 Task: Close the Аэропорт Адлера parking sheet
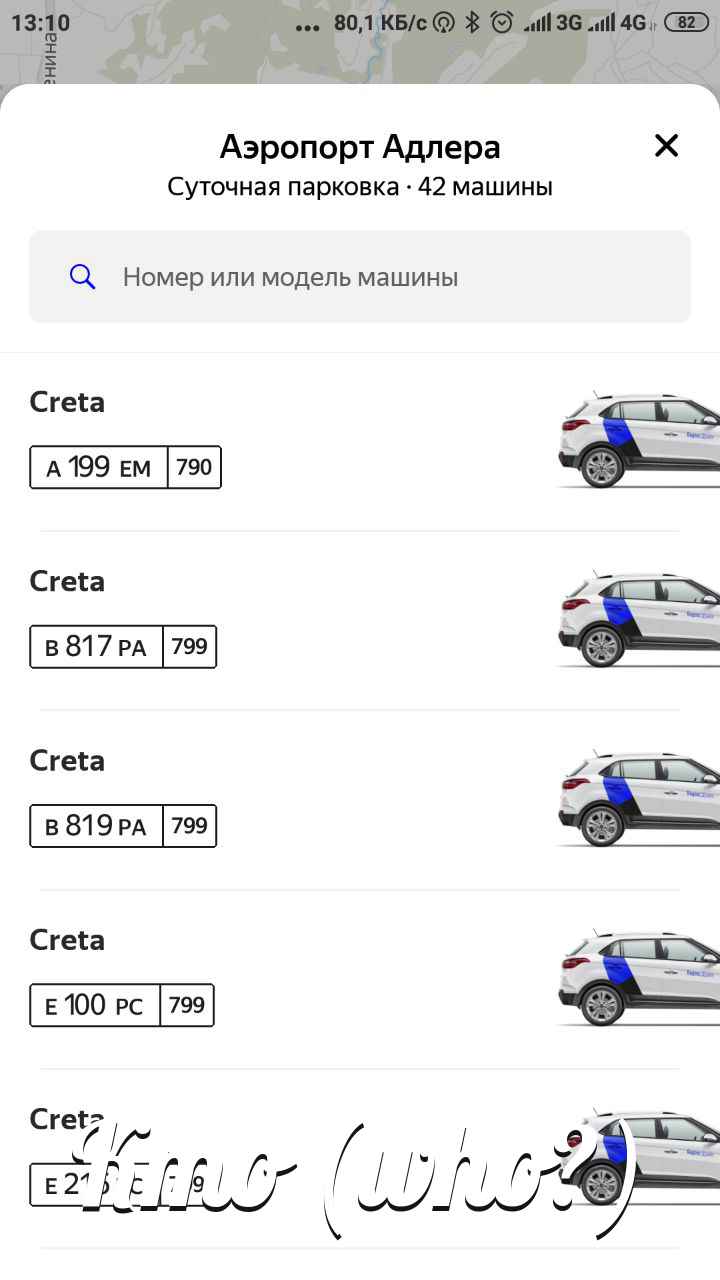tap(666, 146)
